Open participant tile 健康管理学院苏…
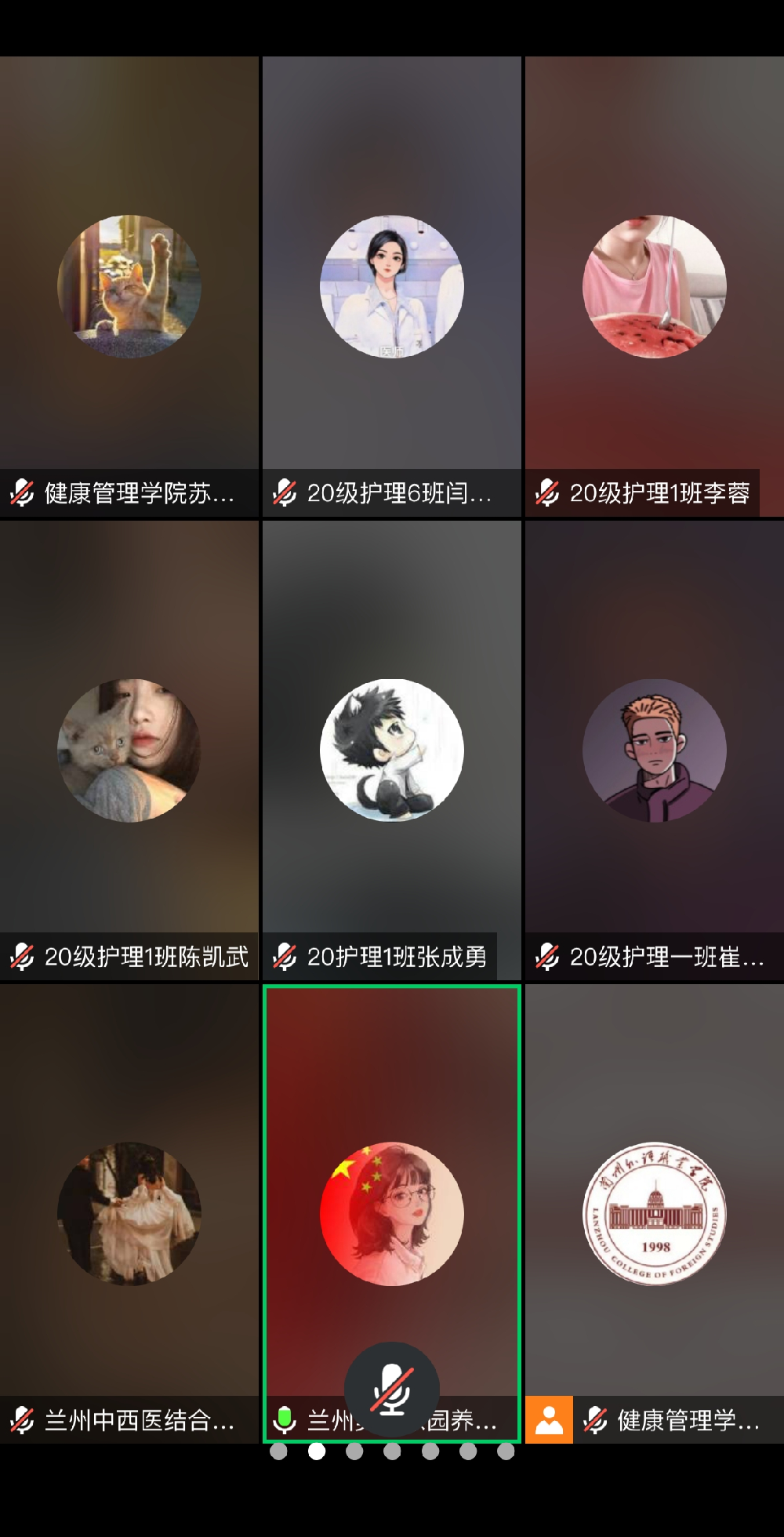Image resolution: width=784 pixels, height=1537 pixels. tap(129, 287)
